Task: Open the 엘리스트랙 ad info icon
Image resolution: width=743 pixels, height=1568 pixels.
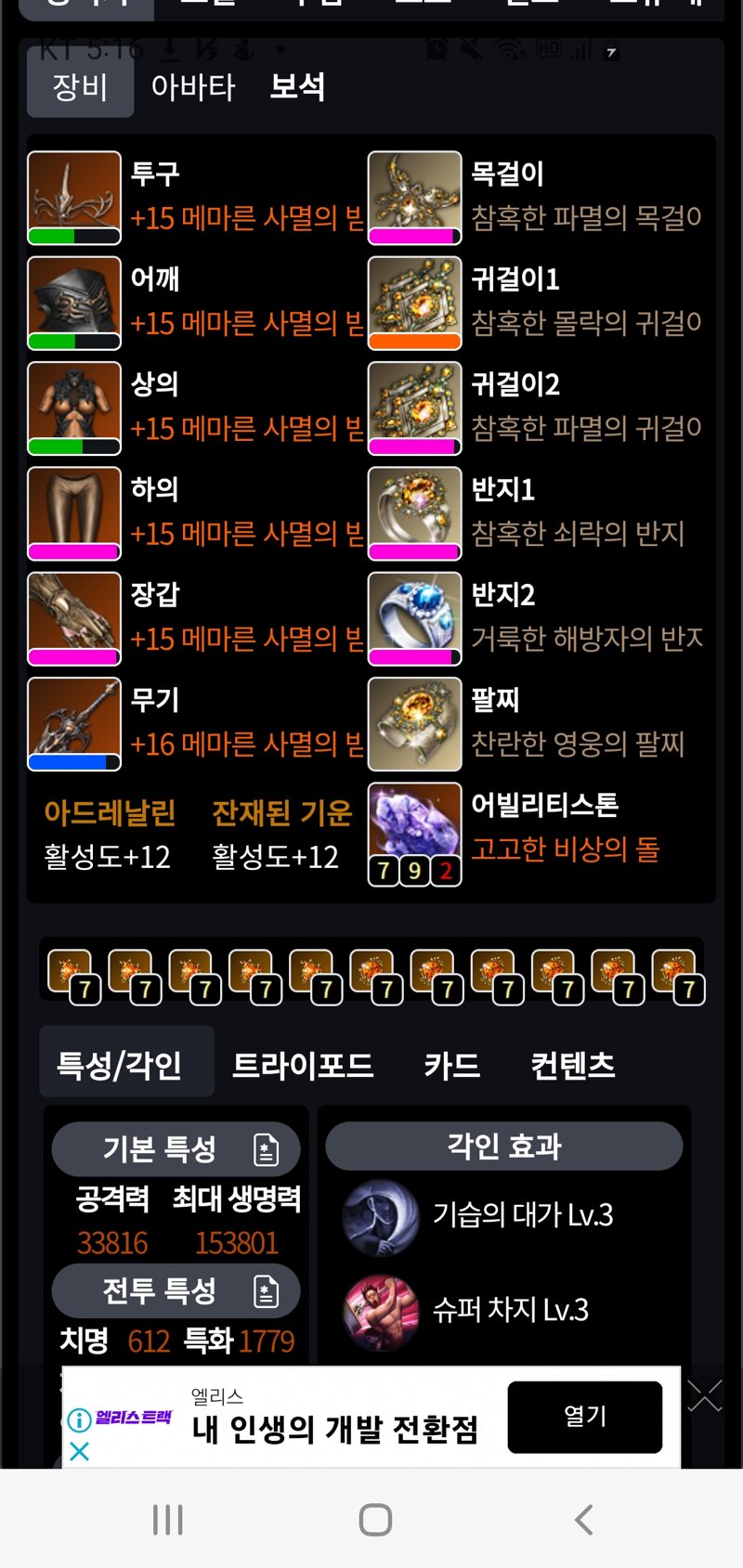Action: click(x=79, y=1419)
